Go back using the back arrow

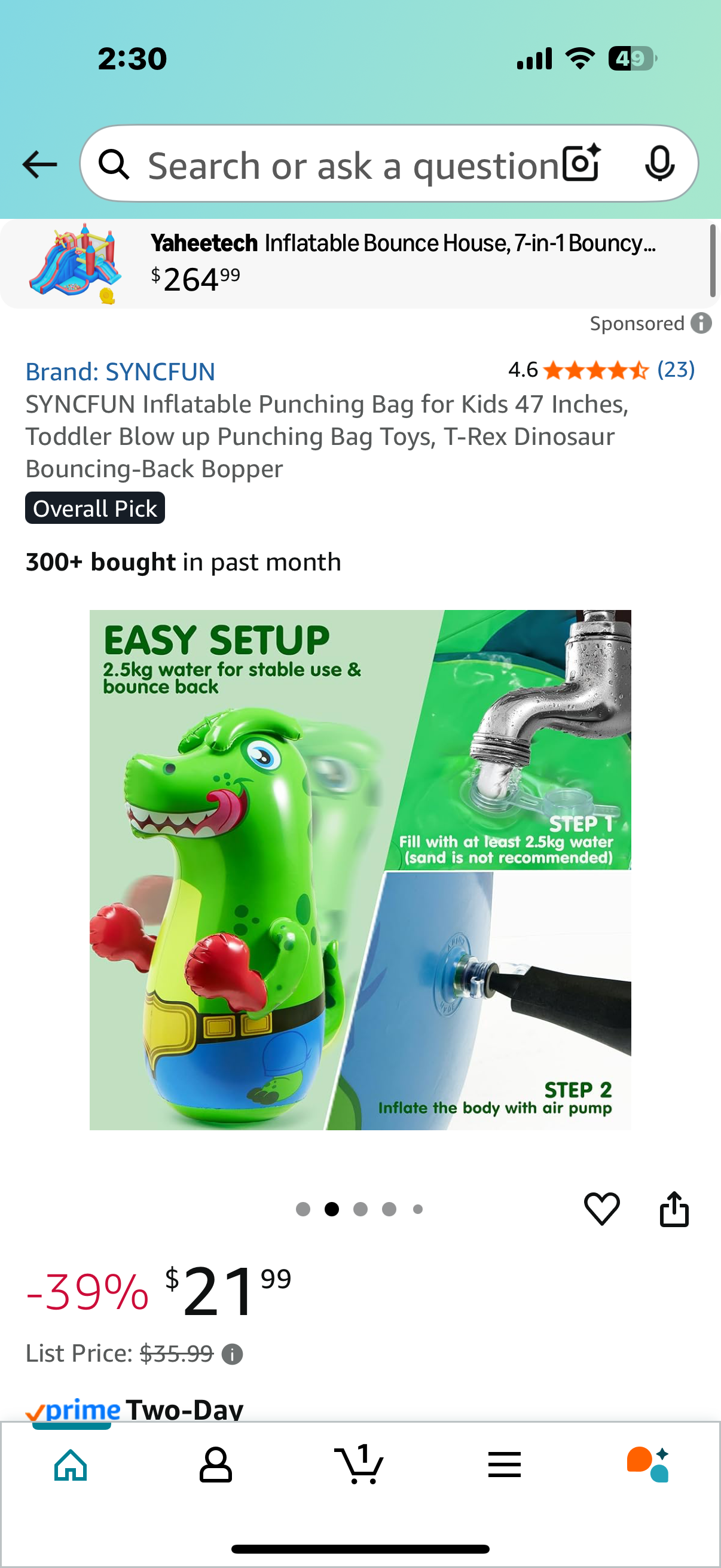click(39, 165)
